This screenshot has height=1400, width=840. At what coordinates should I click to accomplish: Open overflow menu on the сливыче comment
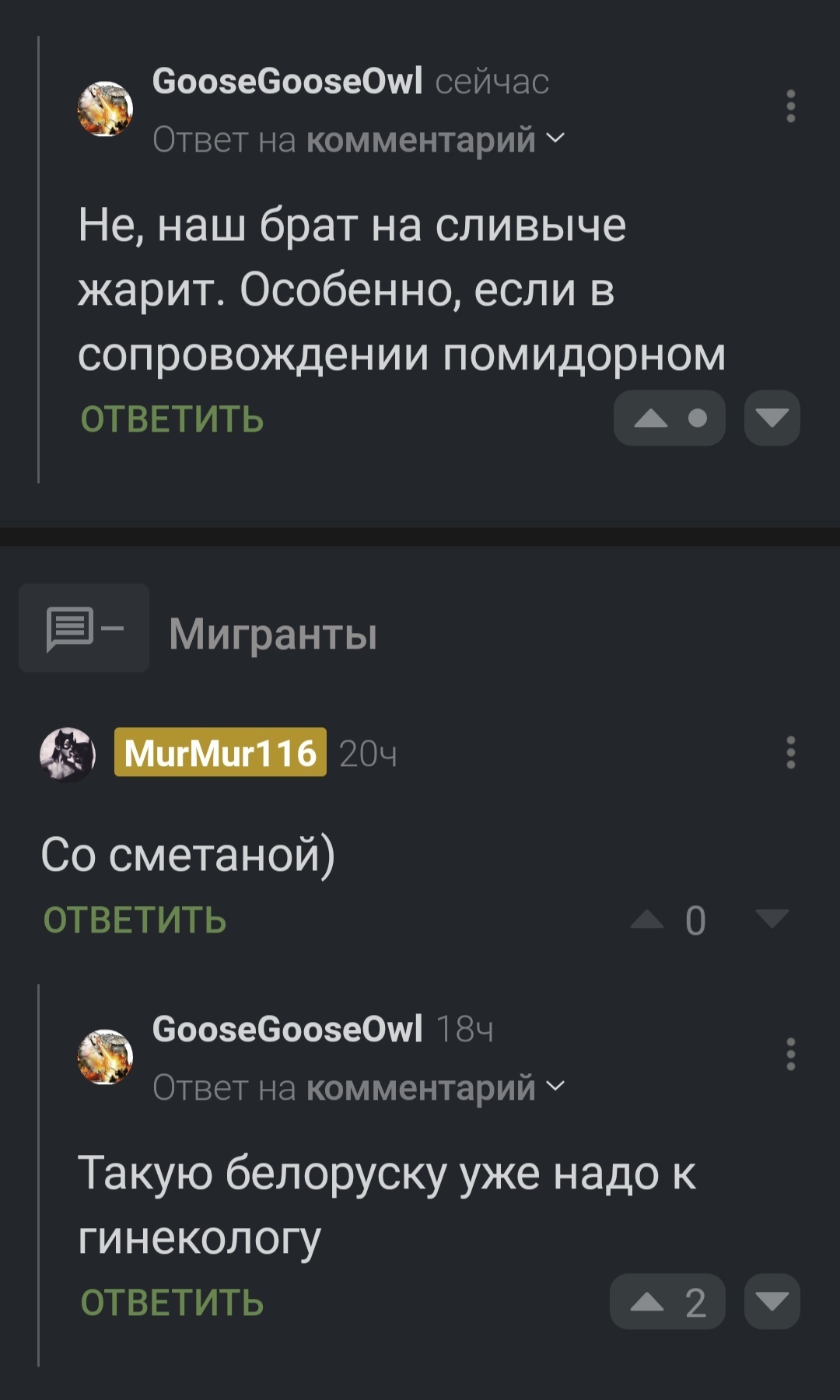pos(790,107)
